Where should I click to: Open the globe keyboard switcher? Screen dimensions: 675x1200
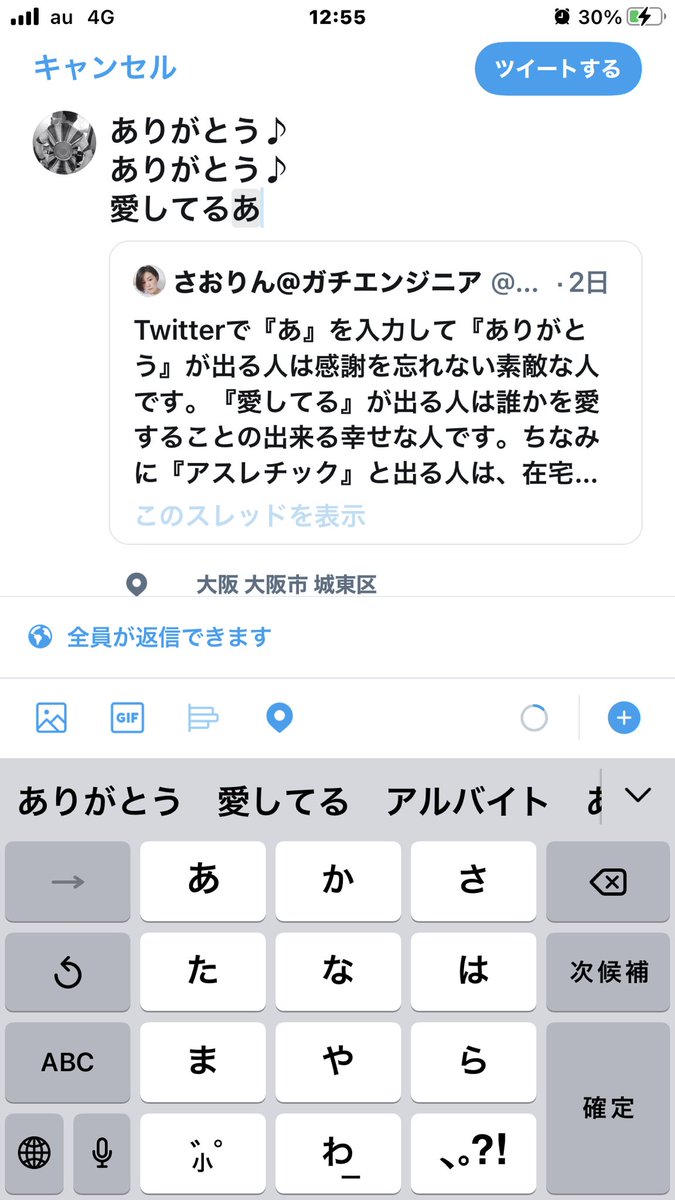(x=34, y=1154)
